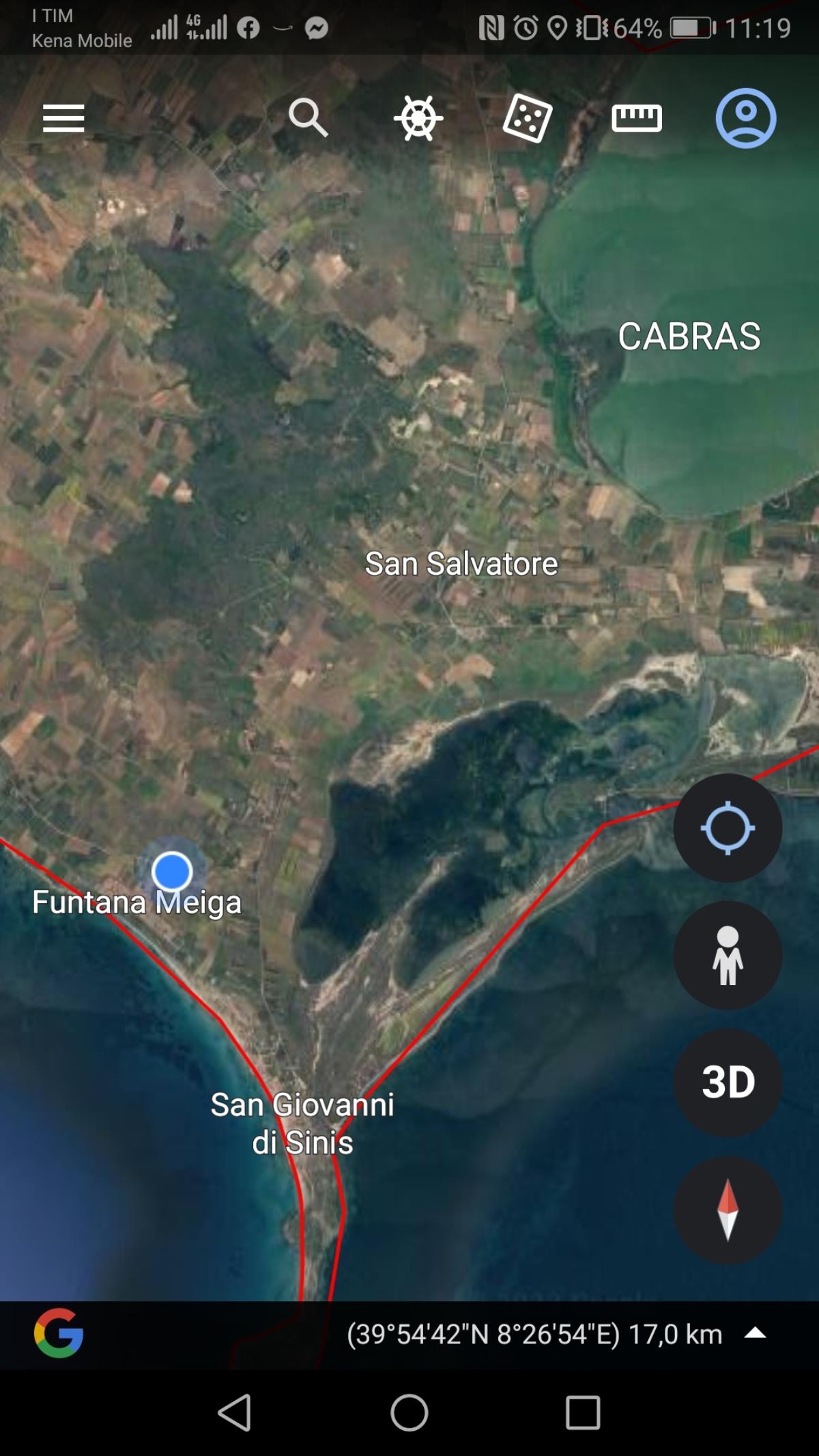Select the San Salvatore place label
Viewport: 819px width, 1456px height.
point(461,564)
